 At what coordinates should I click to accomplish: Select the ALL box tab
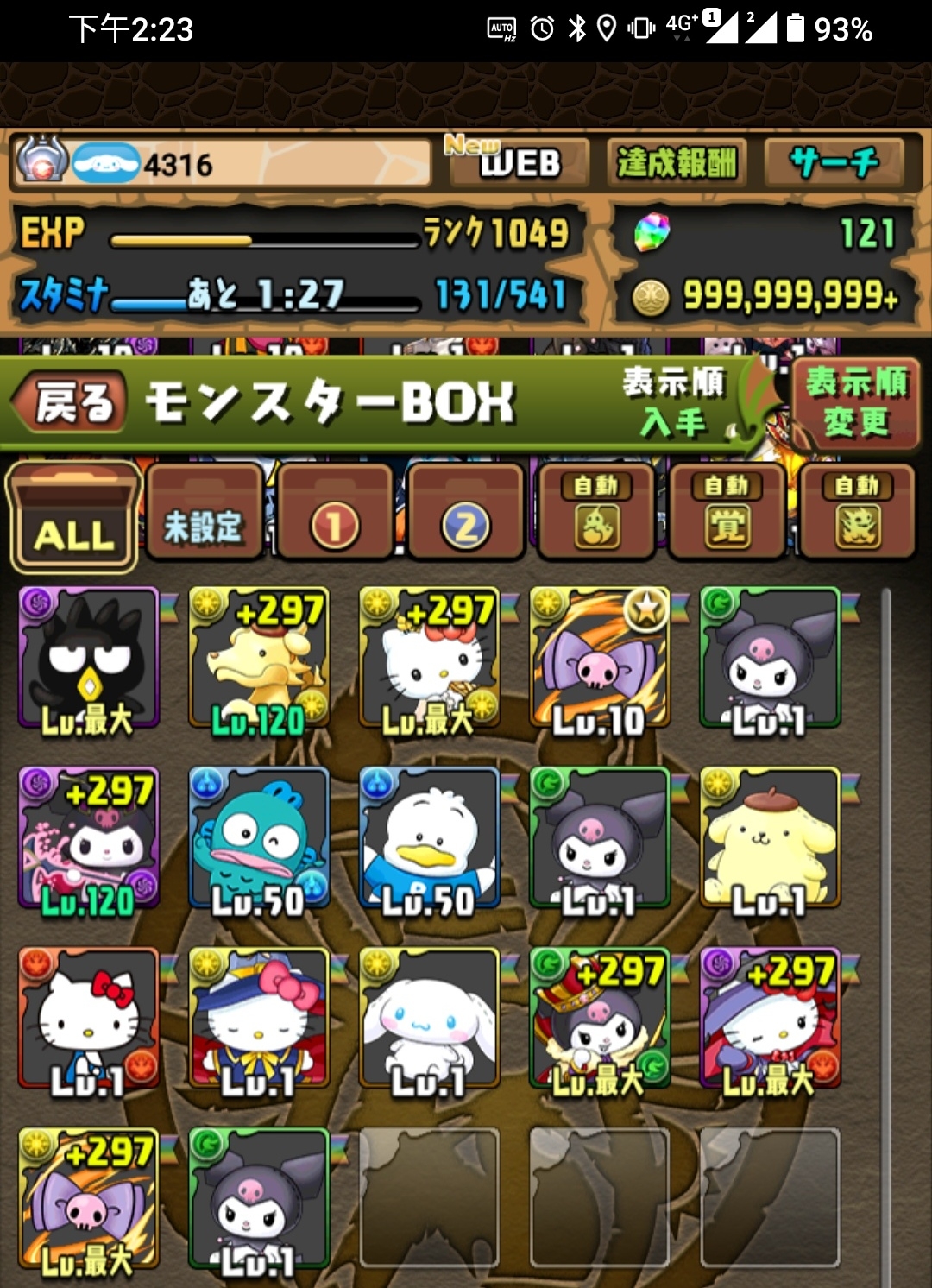tap(74, 517)
